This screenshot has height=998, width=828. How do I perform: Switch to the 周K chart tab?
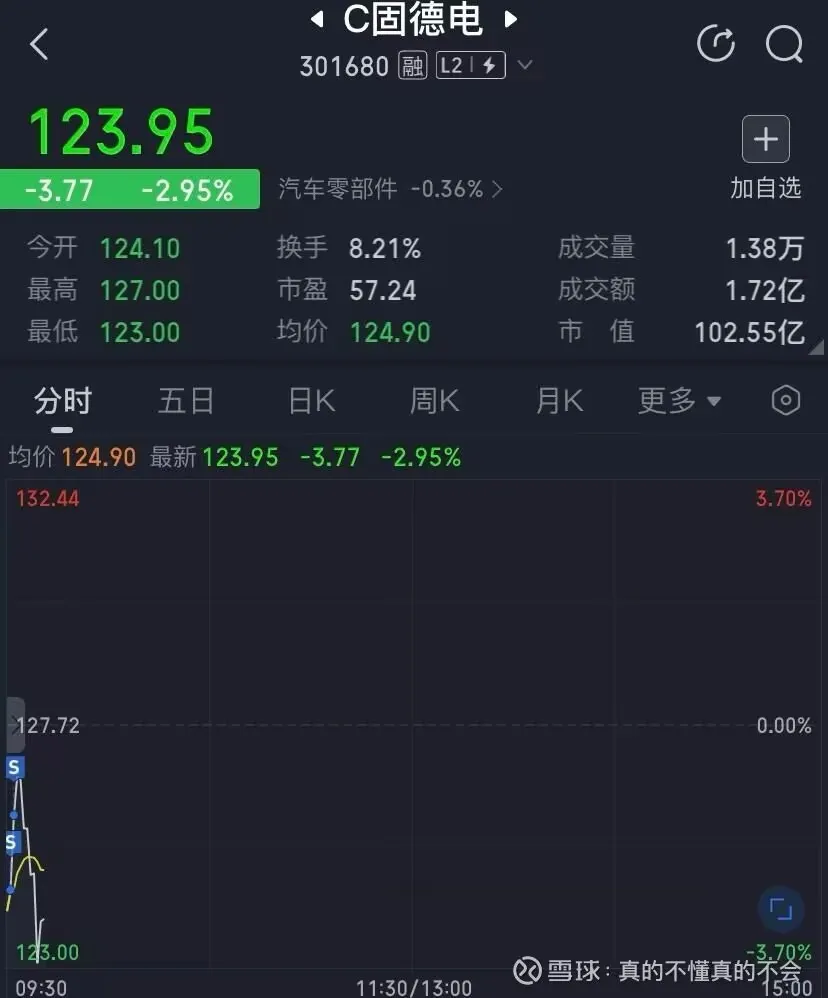pos(434,401)
